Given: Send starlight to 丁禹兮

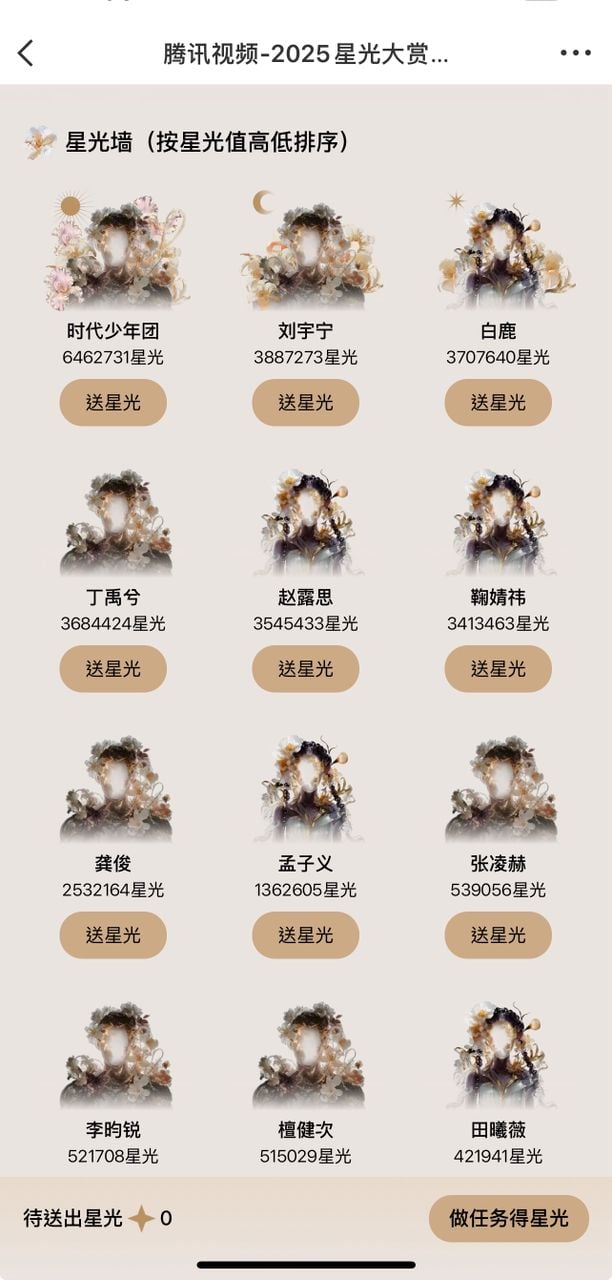Looking at the screenshot, I should coord(113,668).
